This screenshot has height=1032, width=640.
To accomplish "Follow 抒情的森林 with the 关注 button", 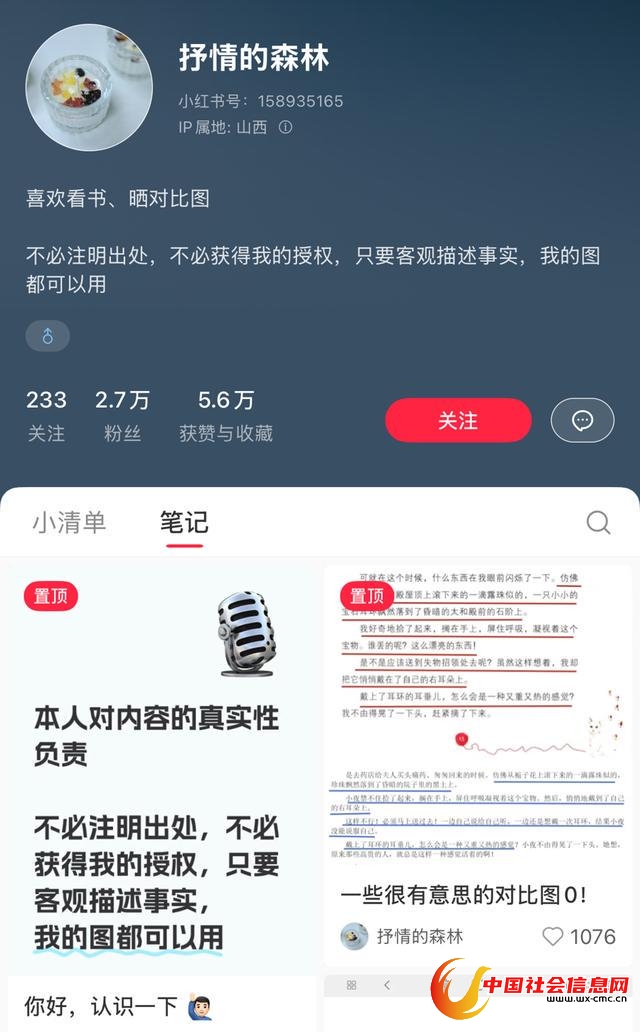I will (x=458, y=420).
